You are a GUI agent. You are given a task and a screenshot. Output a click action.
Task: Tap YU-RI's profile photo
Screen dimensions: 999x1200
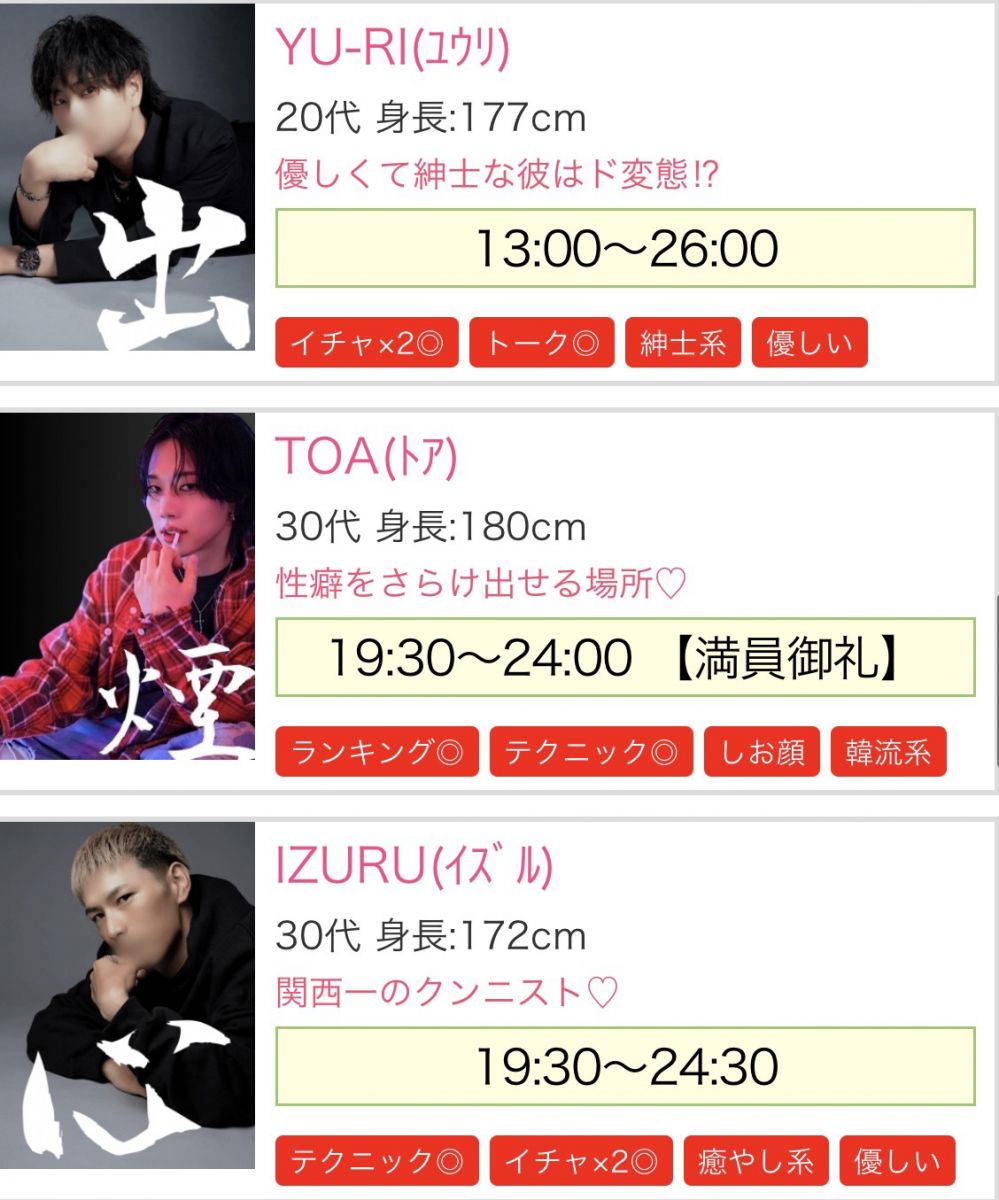click(127, 178)
